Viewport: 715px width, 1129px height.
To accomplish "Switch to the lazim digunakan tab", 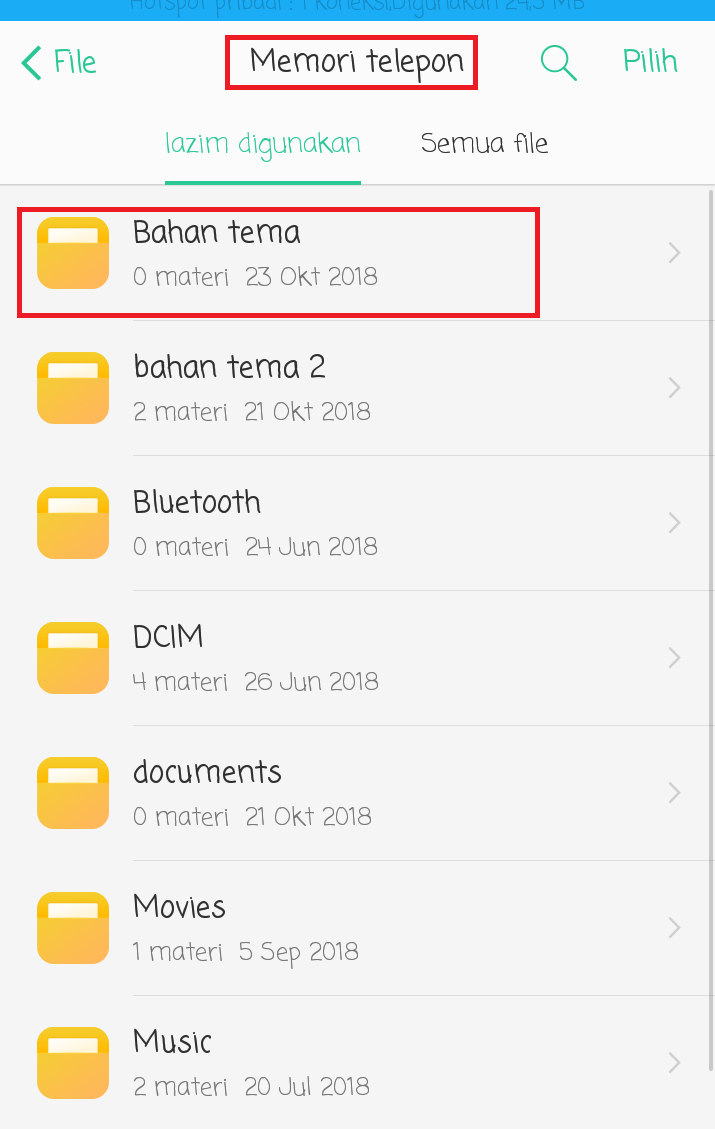I will pos(262,144).
